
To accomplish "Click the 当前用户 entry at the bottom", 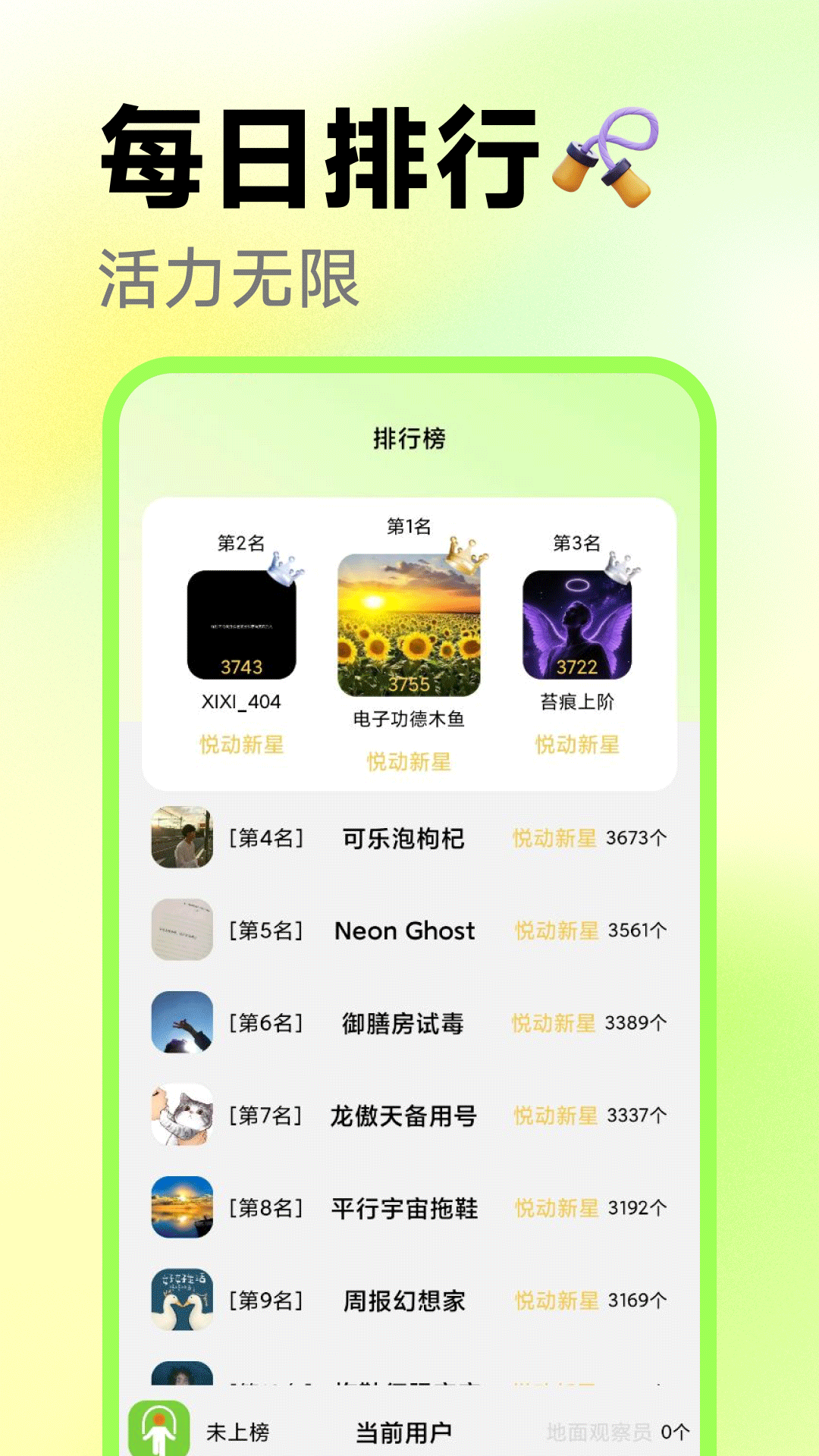I will [407, 1431].
